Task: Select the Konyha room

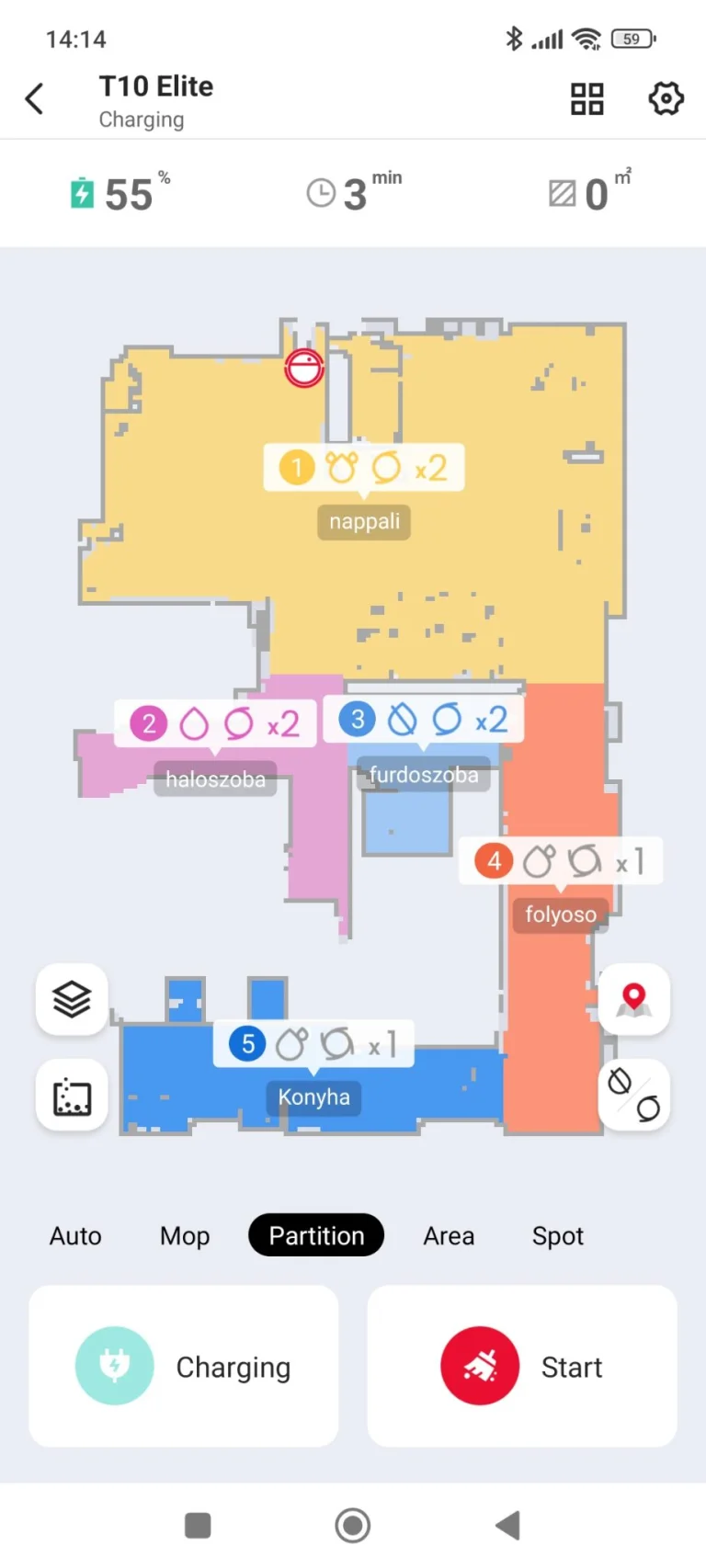Action: tap(313, 1097)
